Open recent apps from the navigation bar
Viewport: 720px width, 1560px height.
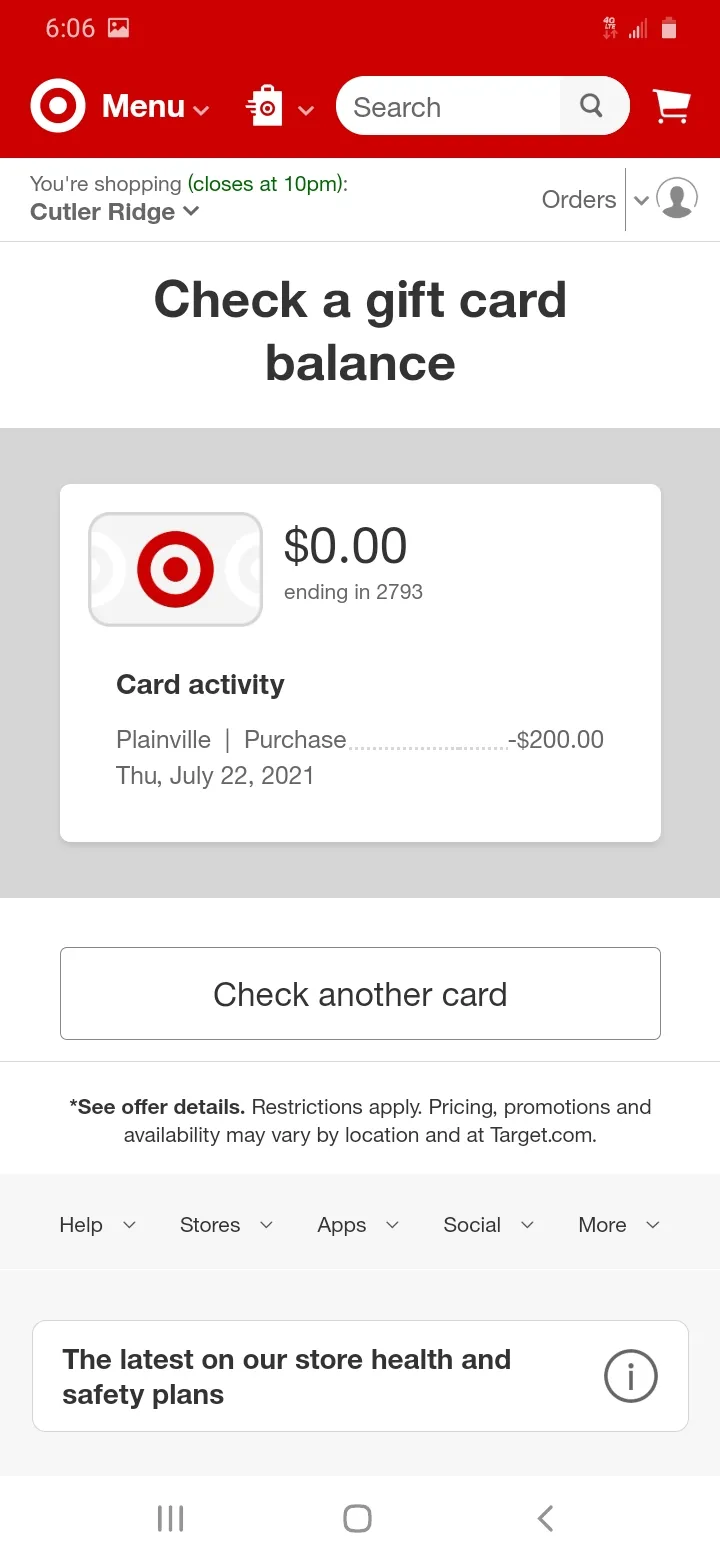pyautogui.click(x=171, y=1518)
